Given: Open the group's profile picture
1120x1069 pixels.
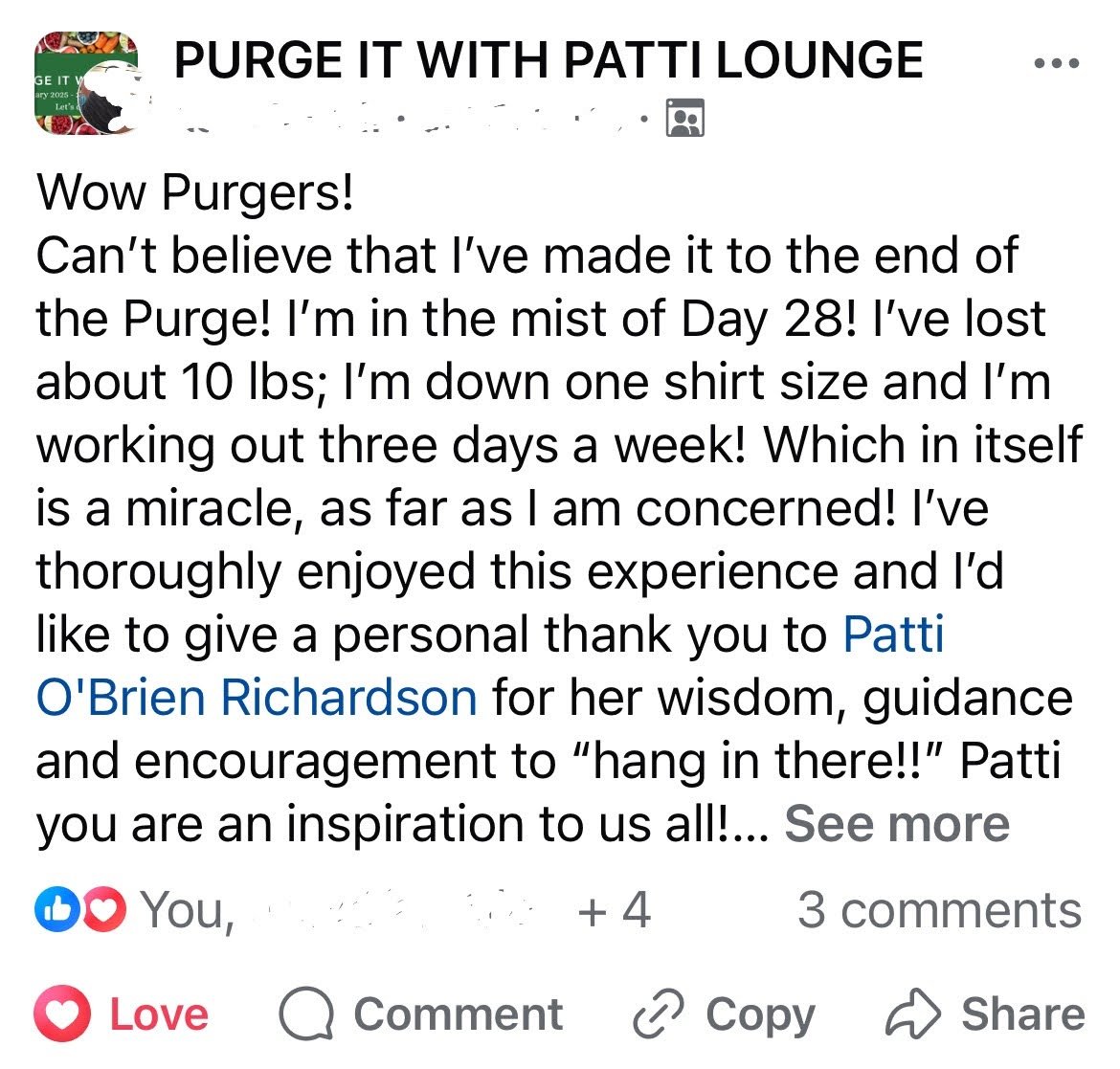Looking at the screenshot, I should pyautogui.click(x=86, y=84).
